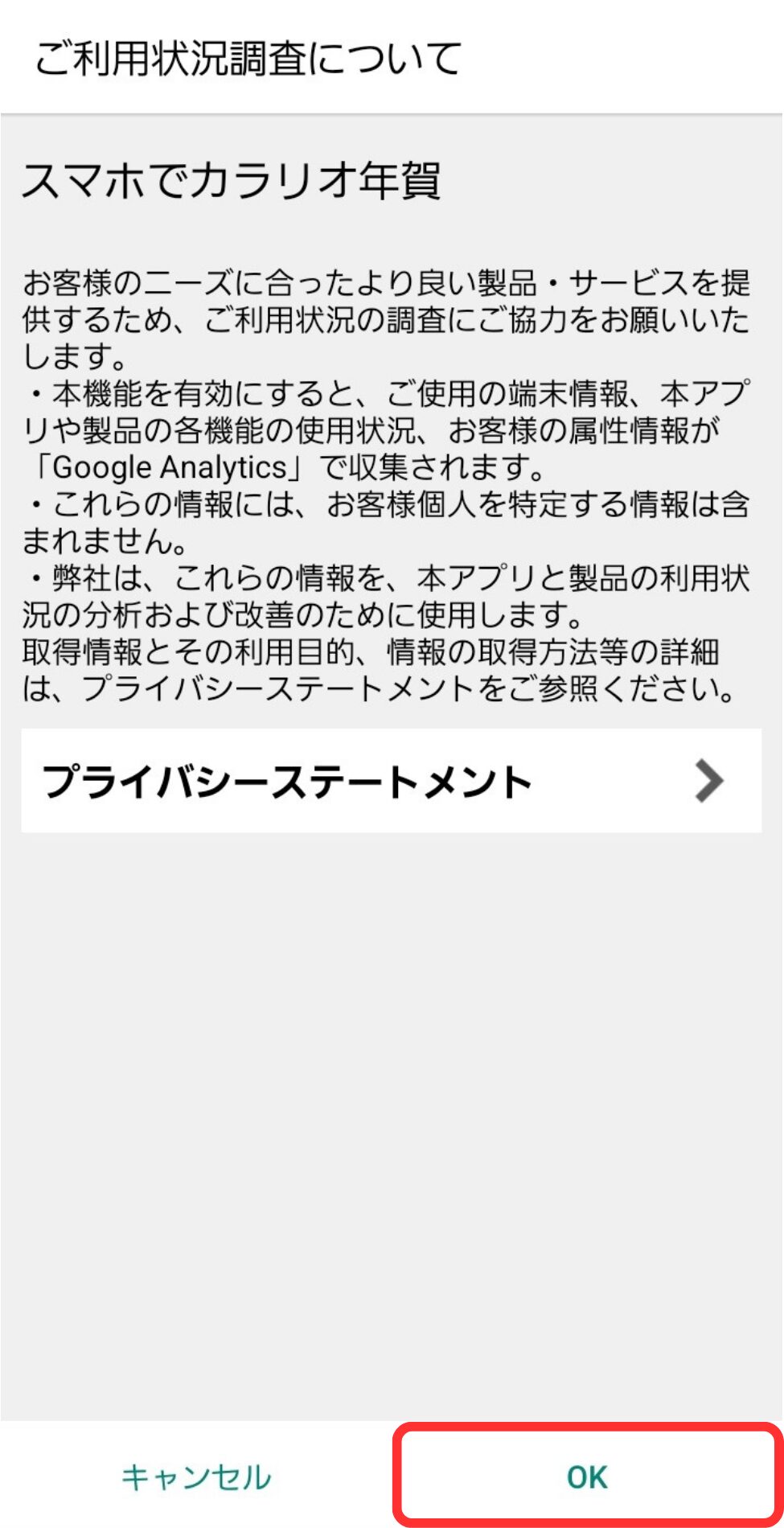The image size is (784, 1528).
Task: Tap キャンセル to decline the usage survey
Action: click(x=196, y=1477)
